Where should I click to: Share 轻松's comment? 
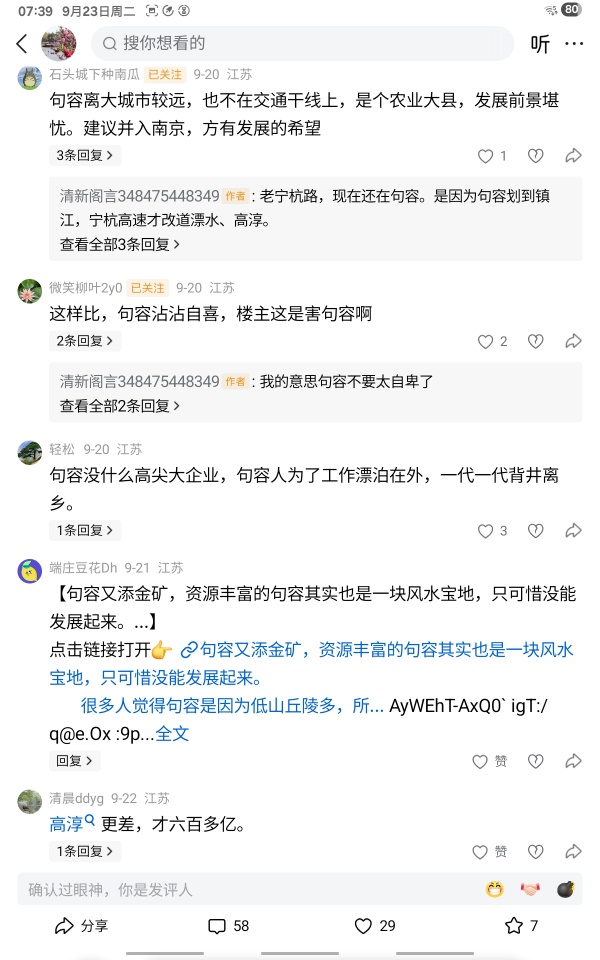pyautogui.click(x=574, y=531)
